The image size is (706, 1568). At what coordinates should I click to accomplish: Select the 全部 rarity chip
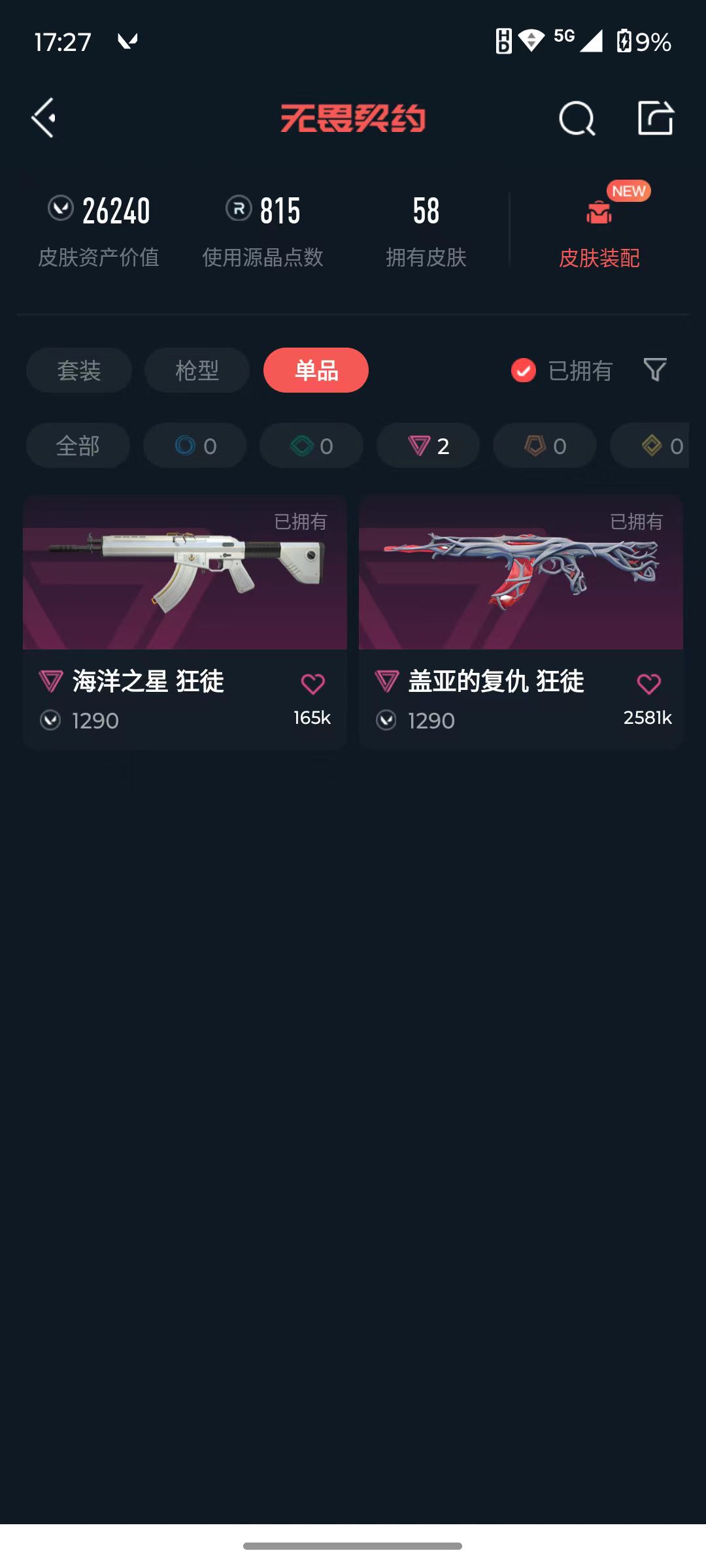(78, 446)
